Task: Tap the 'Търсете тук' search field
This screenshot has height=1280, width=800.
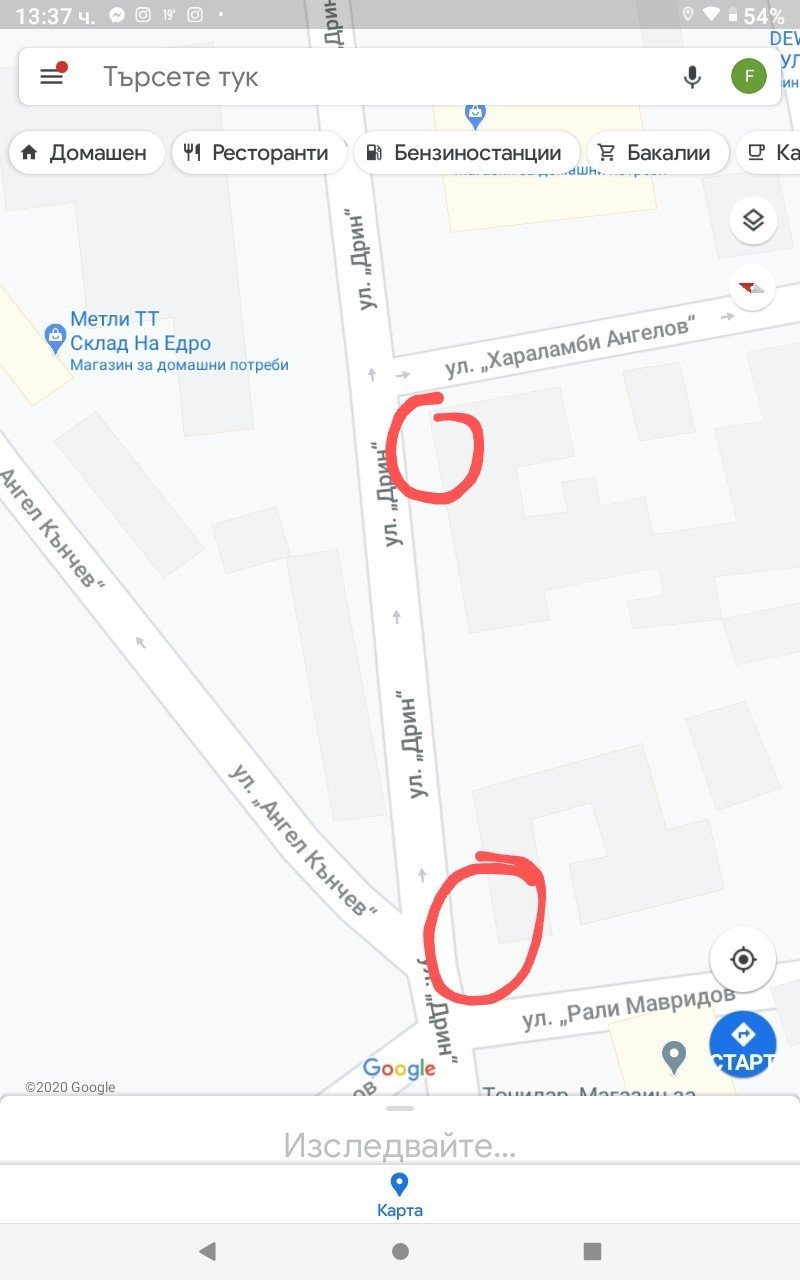Action: pyautogui.click(x=380, y=77)
